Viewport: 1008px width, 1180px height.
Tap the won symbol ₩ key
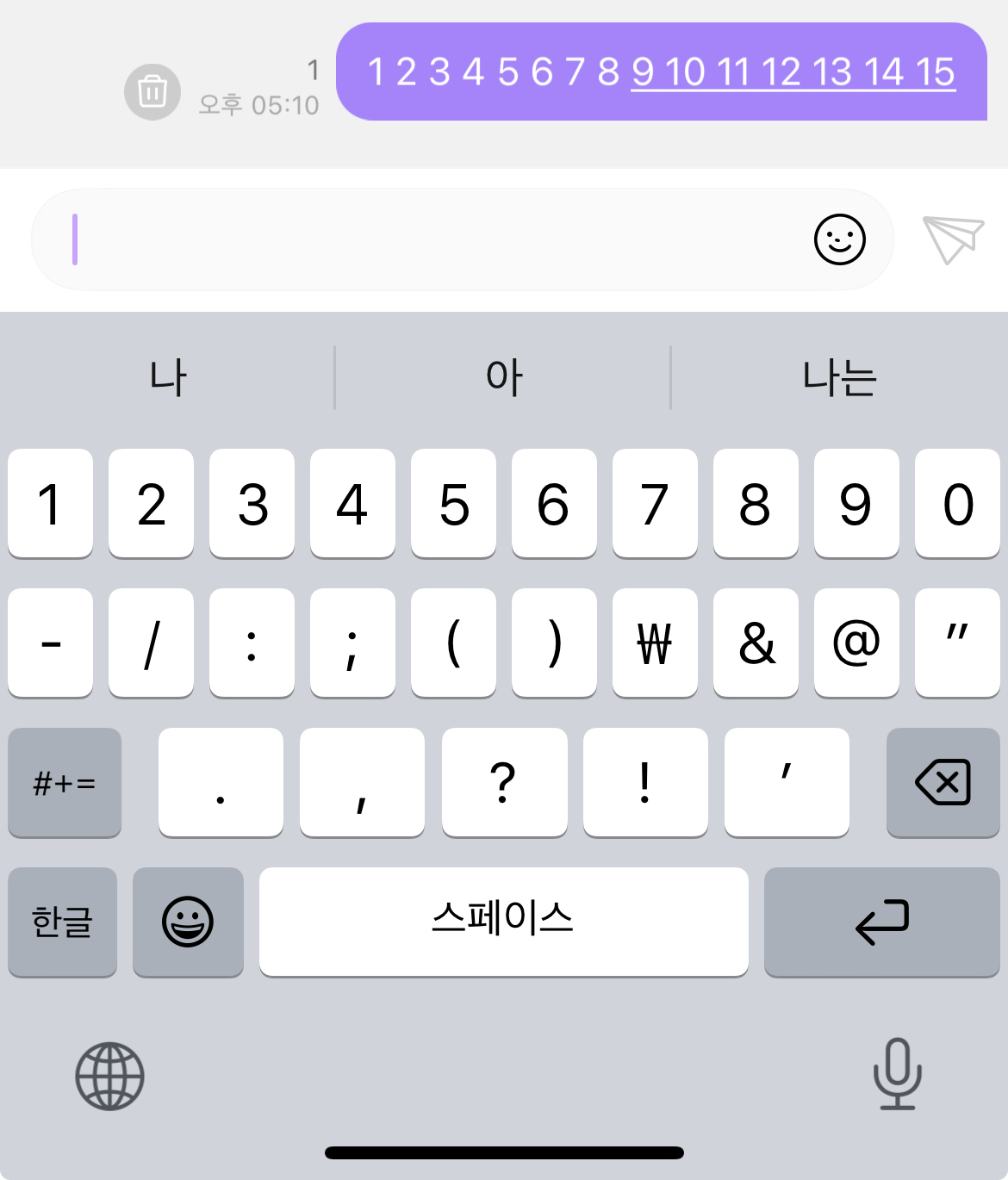pos(655,643)
